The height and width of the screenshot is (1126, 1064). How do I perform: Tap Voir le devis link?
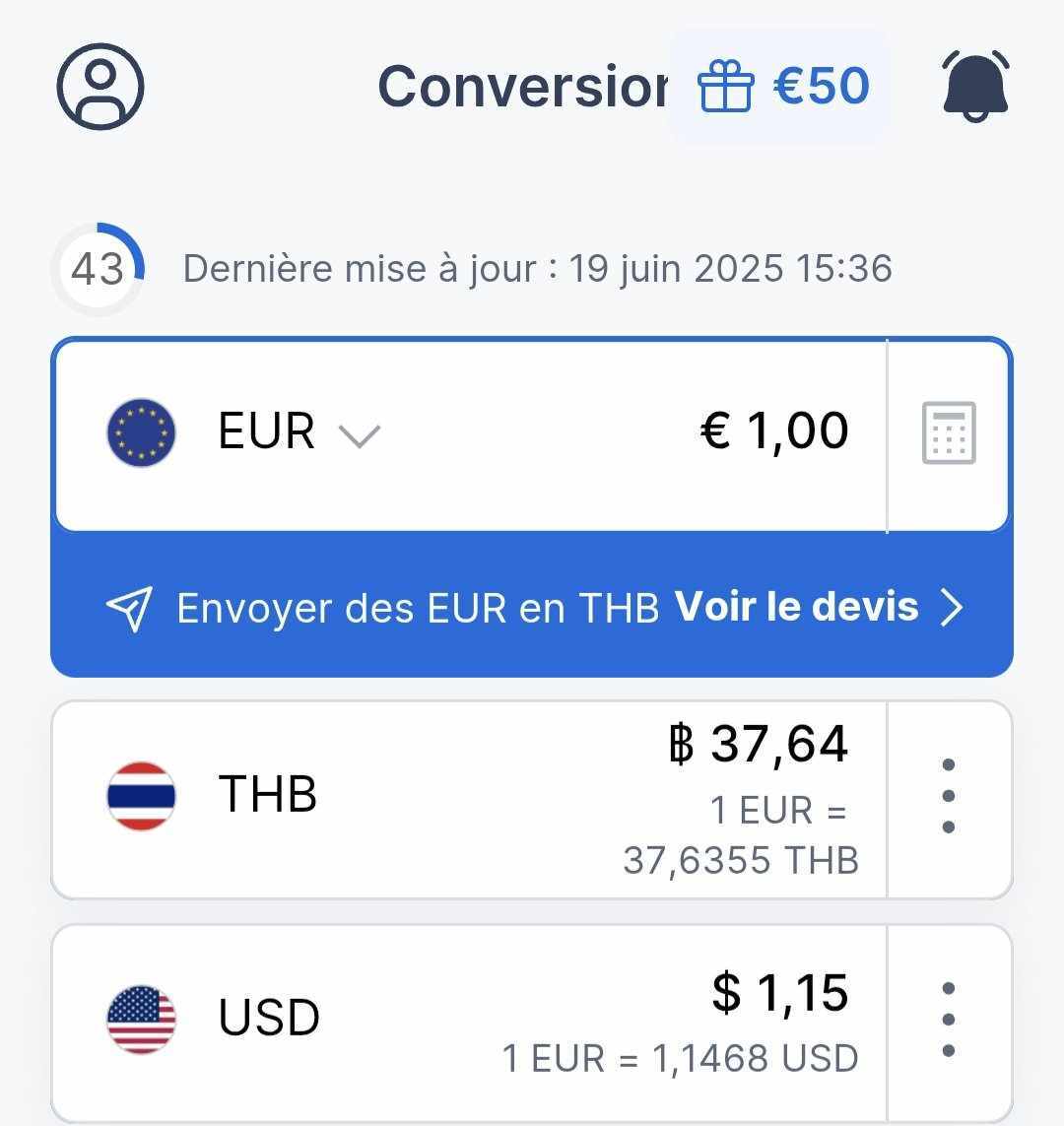[x=818, y=607]
